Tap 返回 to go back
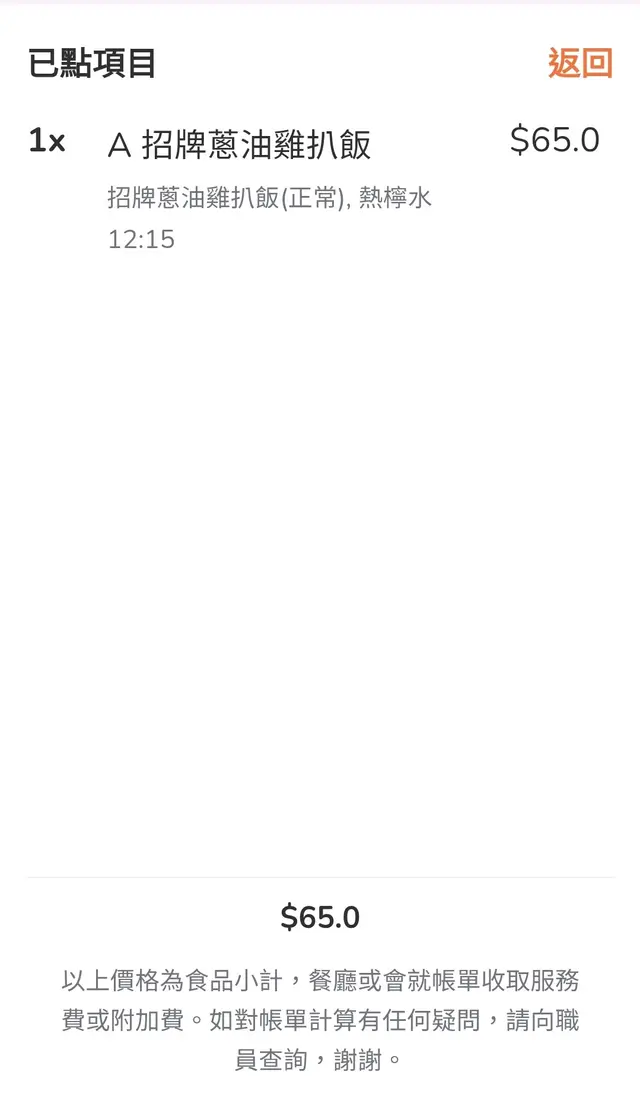Image resolution: width=640 pixels, height=1100 pixels. point(579,64)
